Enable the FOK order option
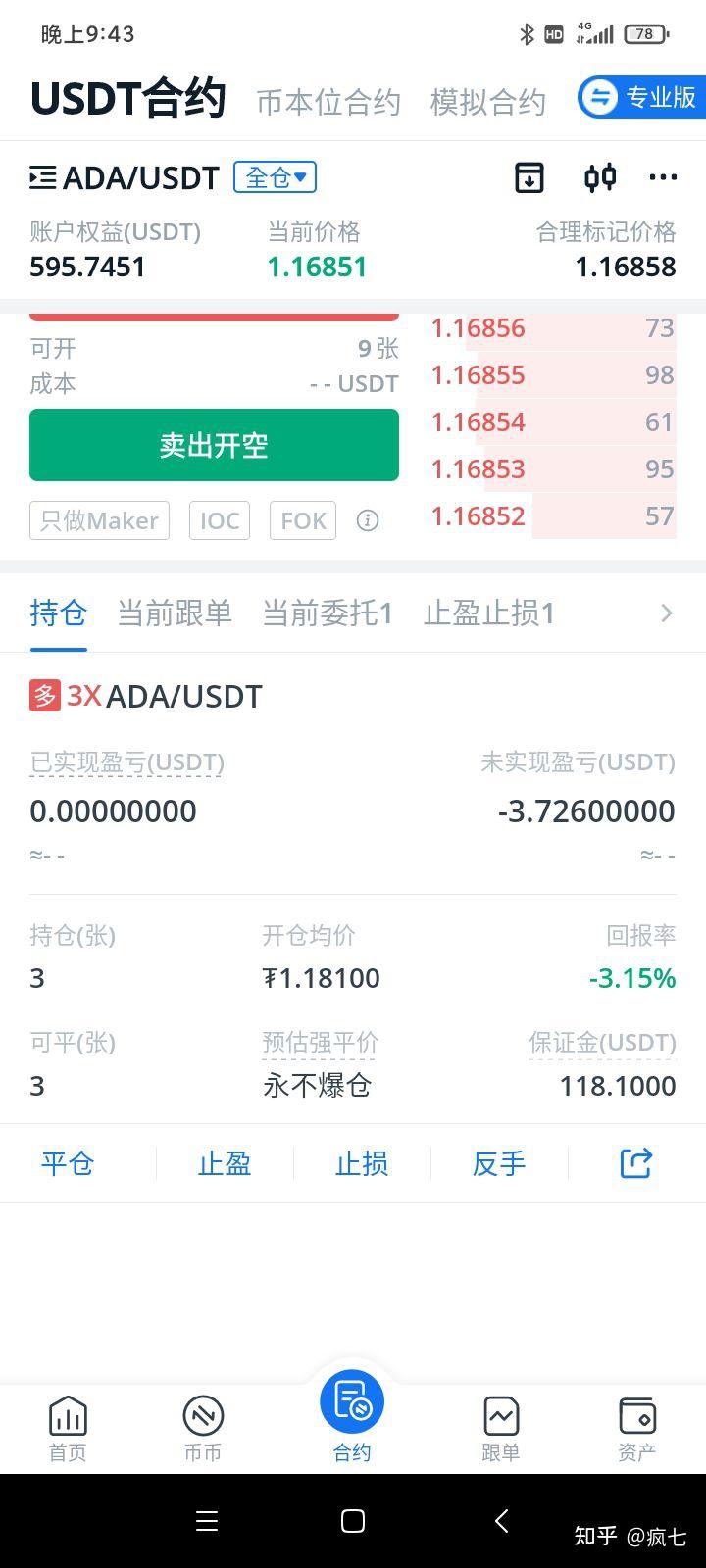Image resolution: width=706 pixels, height=1568 pixels. tap(302, 520)
